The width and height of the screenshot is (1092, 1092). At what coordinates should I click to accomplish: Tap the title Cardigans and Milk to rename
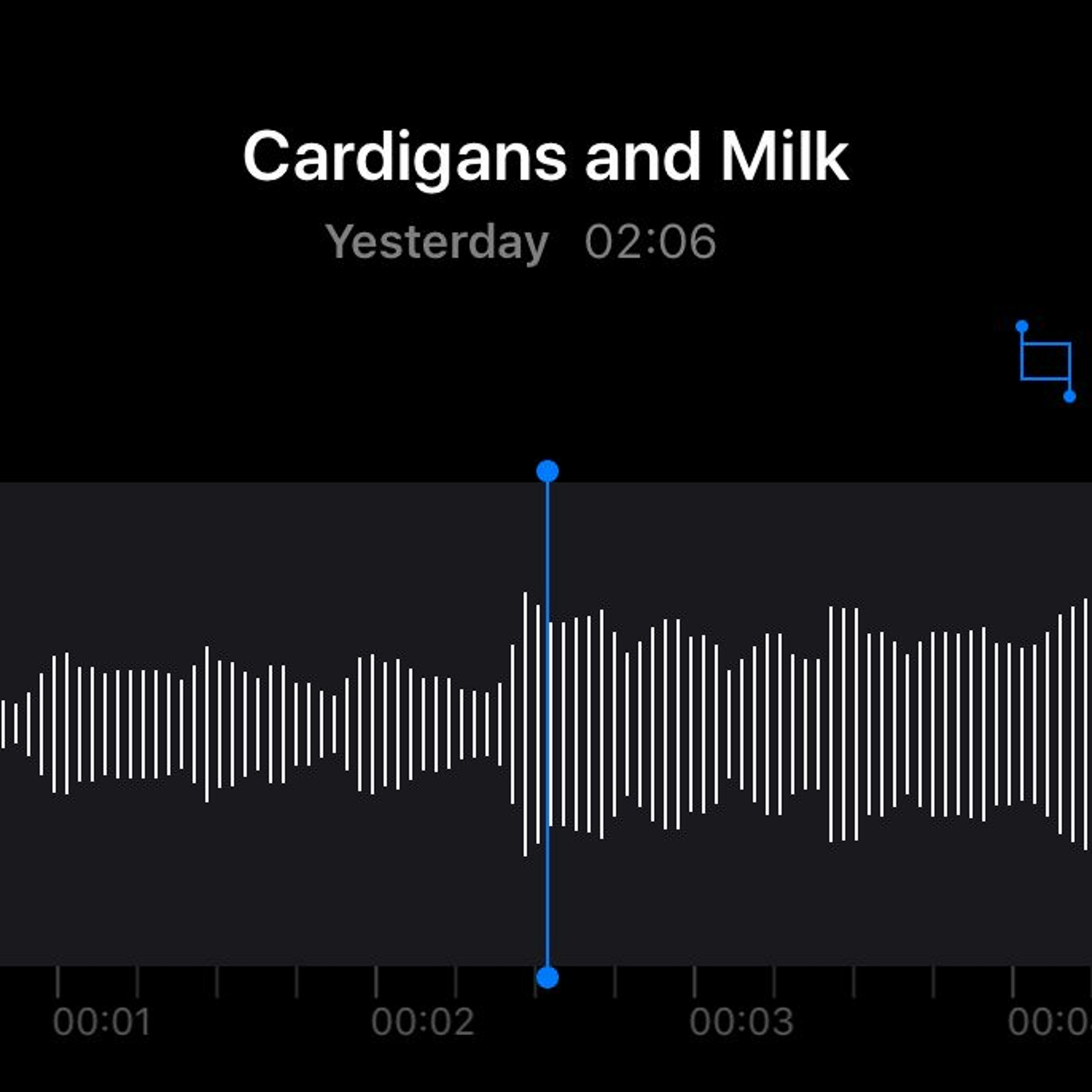coord(545,157)
